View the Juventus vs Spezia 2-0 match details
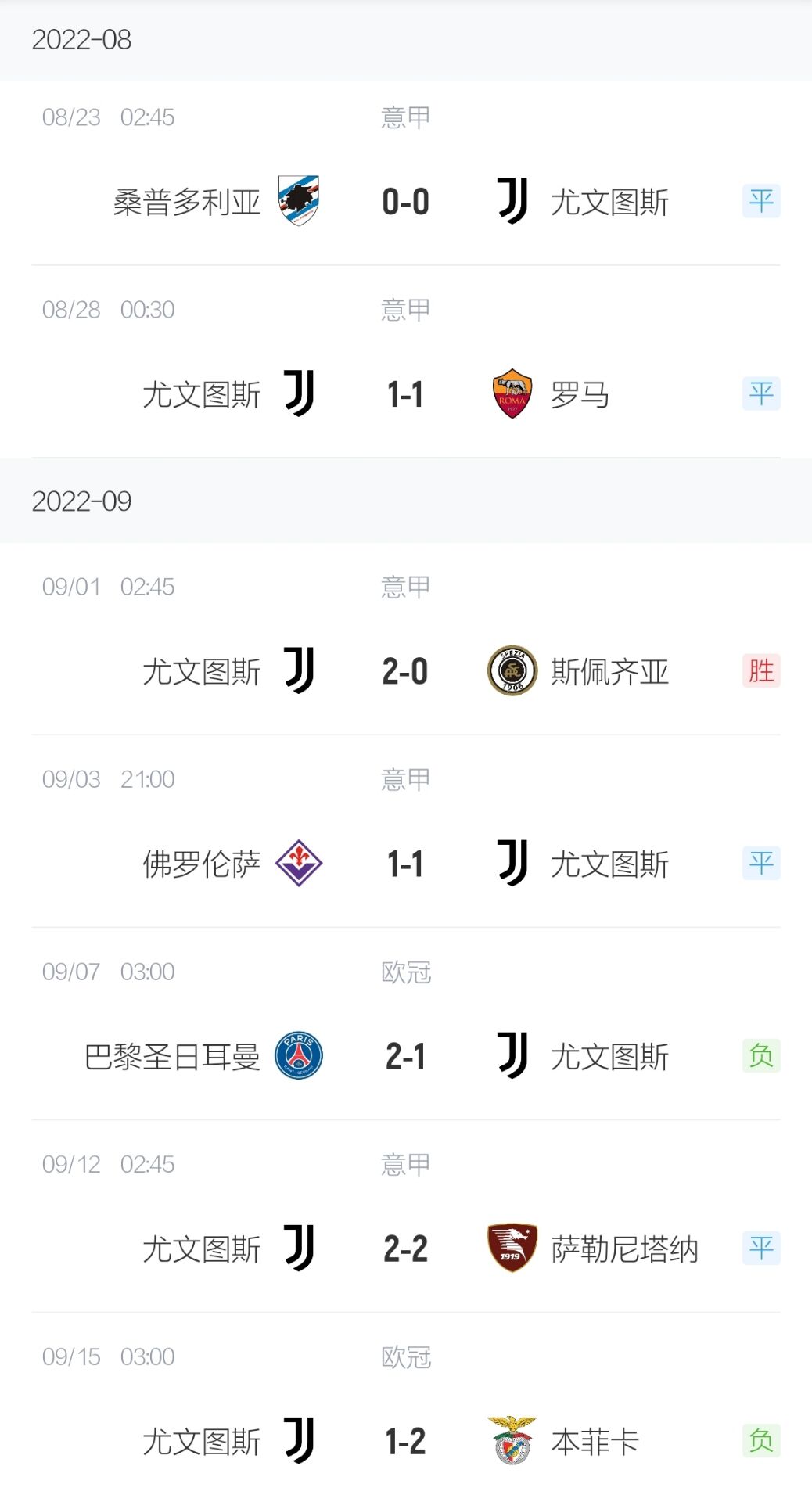Image resolution: width=812 pixels, height=1502 pixels. [x=405, y=671]
